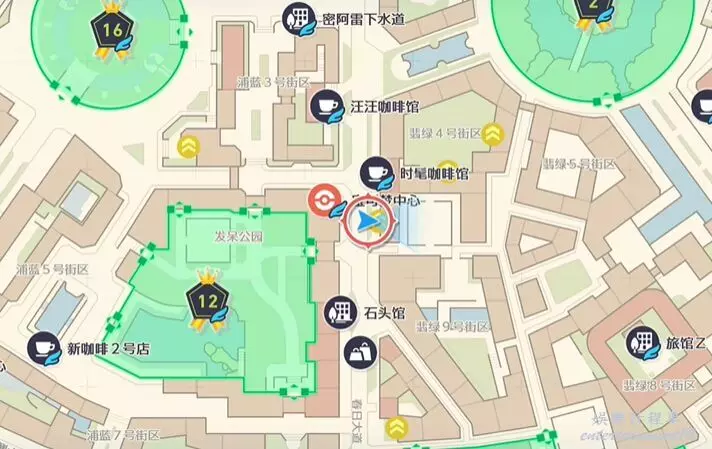The width and height of the screenshot is (712, 449).
Task: Select the 新咖啡2号店 cafe marker
Action: [43, 348]
